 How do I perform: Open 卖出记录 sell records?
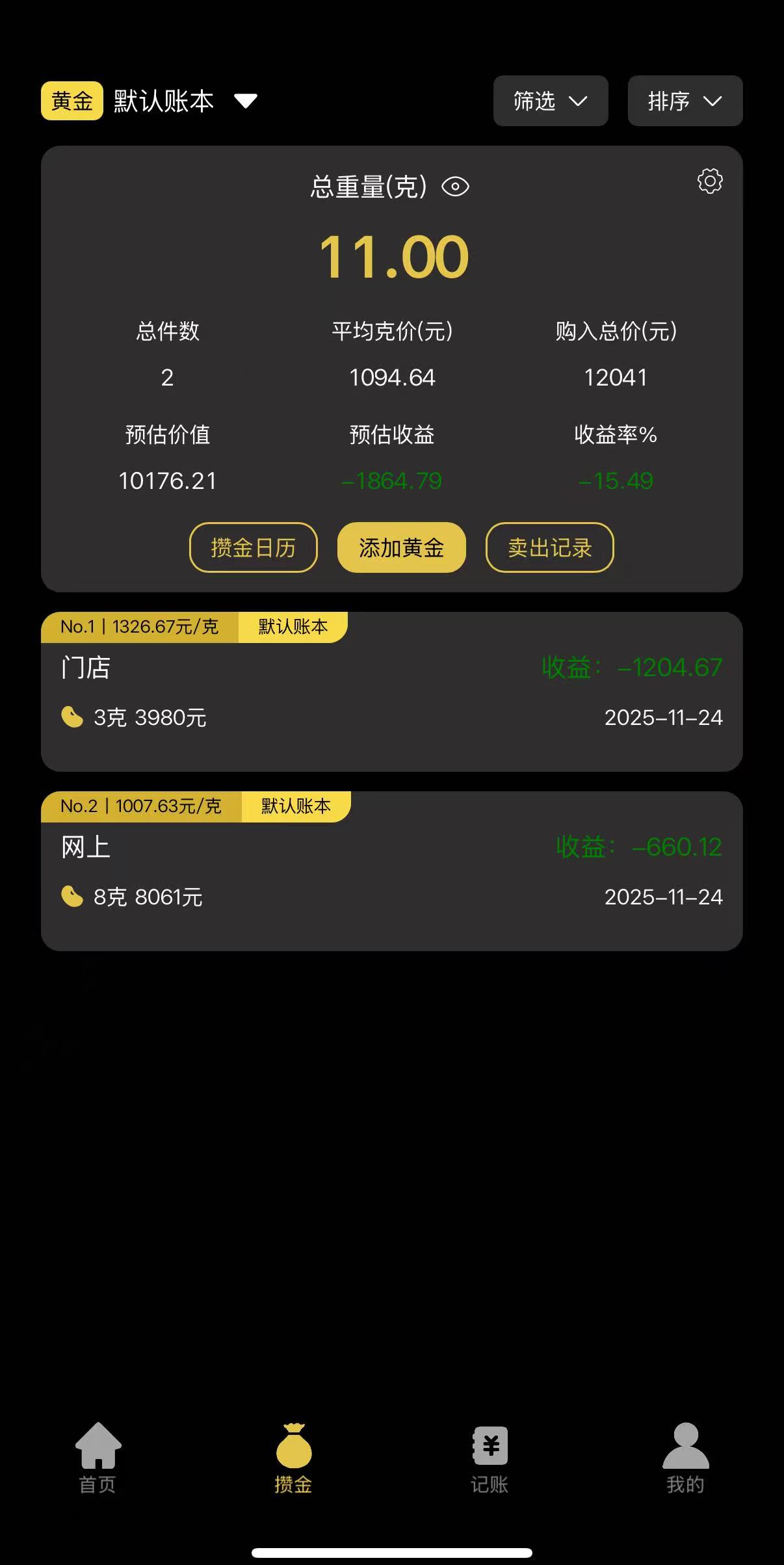click(x=549, y=548)
